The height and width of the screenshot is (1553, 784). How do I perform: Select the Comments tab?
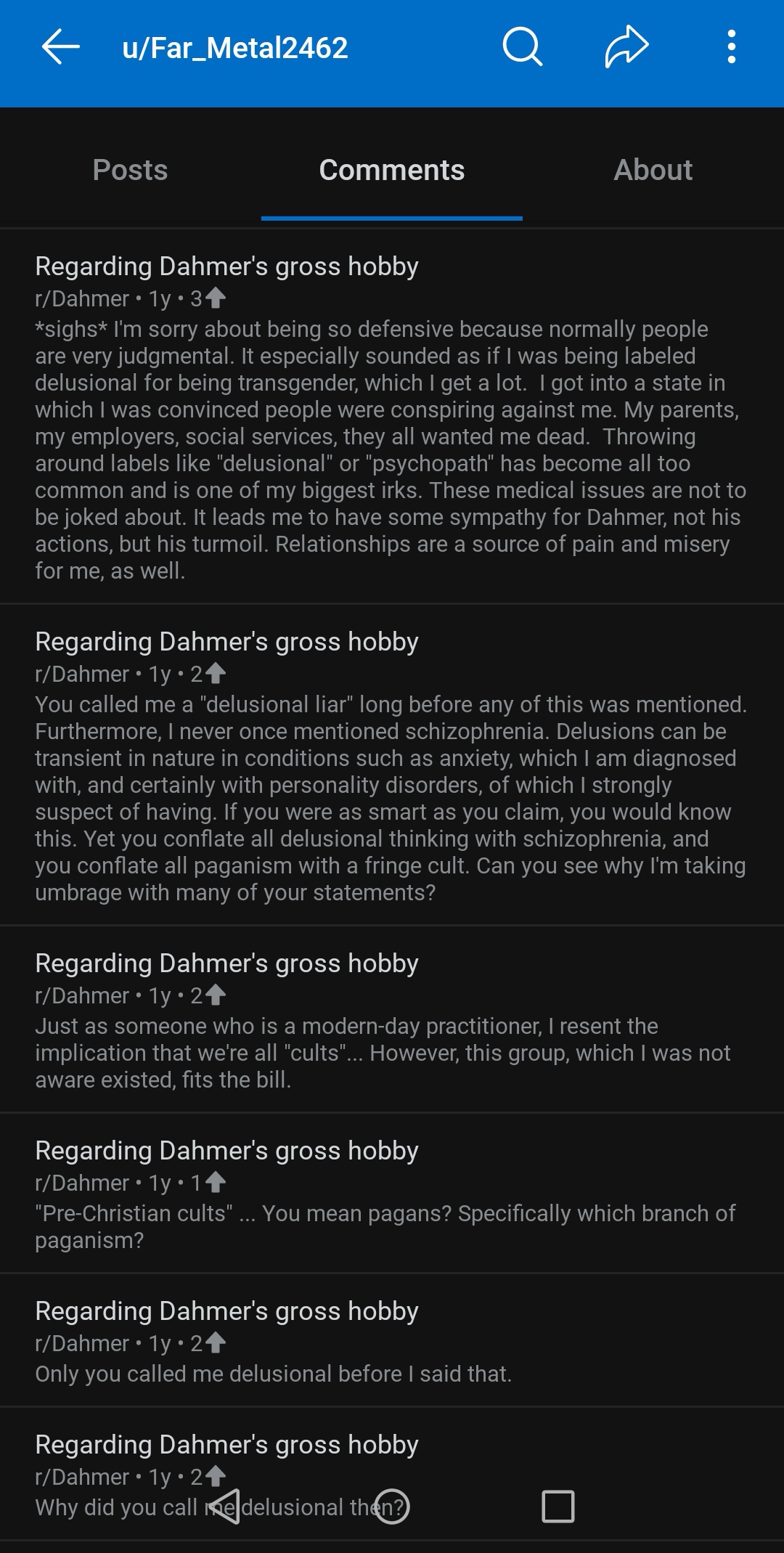pos(392,170)
